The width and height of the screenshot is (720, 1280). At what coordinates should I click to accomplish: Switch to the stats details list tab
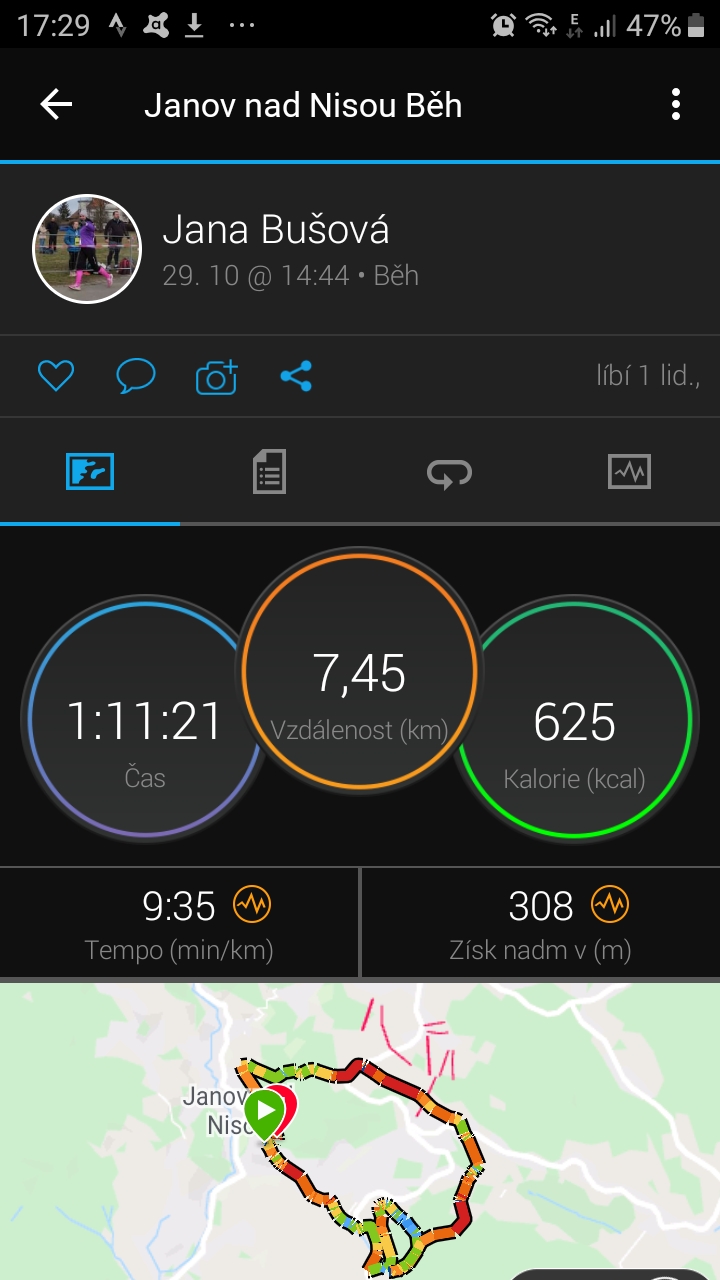269,471
